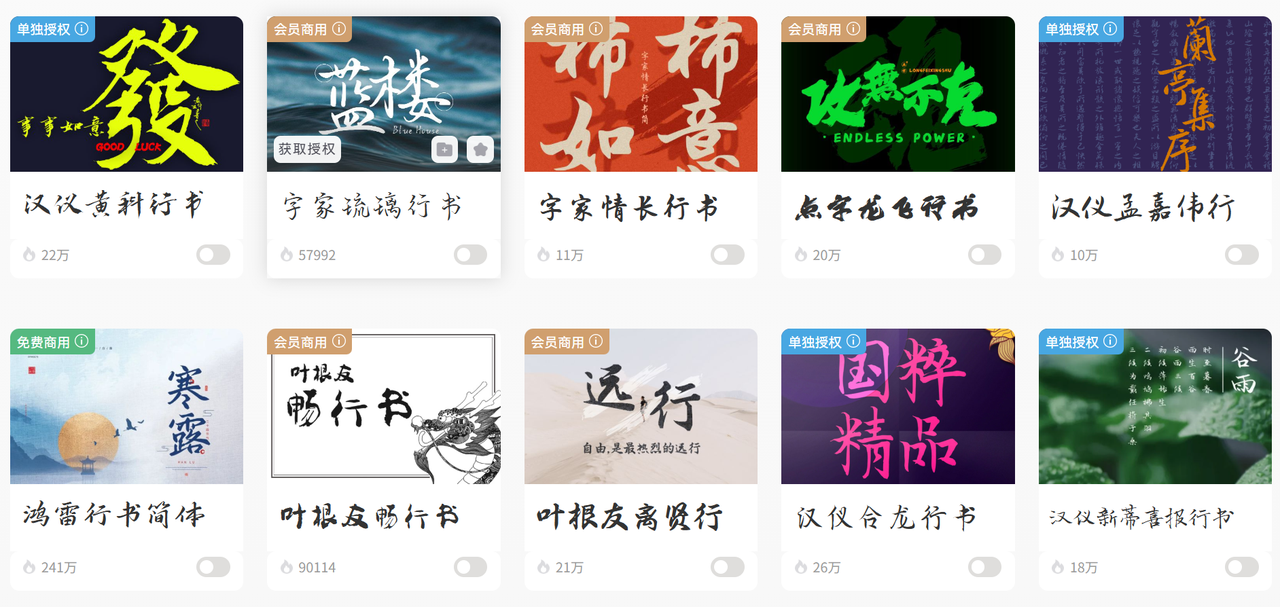The width and height of the screenshot is (1280, 607).
Task: Tap 获取授权 on the 蓝楼 card
Action: [308, 149]
